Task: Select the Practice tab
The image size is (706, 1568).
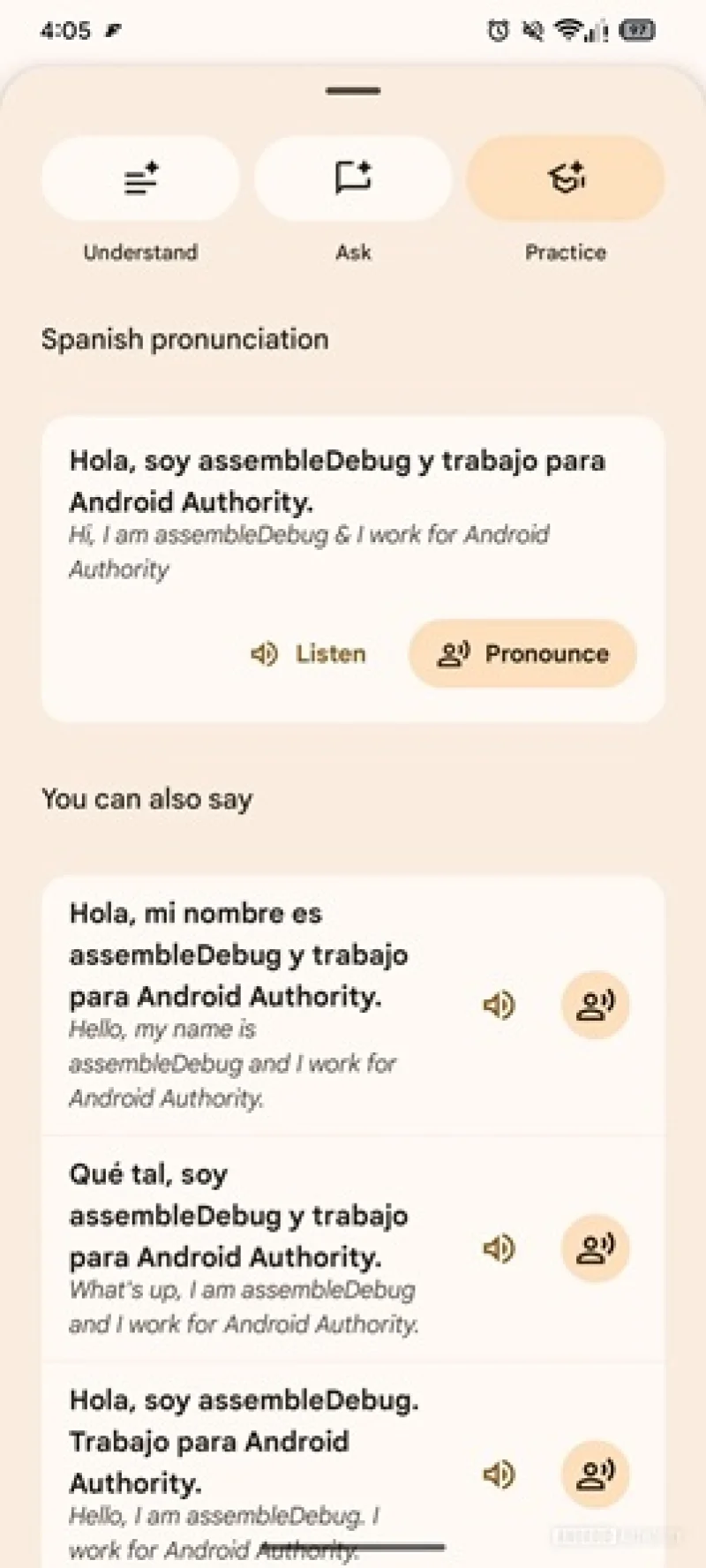Action: 565,179
